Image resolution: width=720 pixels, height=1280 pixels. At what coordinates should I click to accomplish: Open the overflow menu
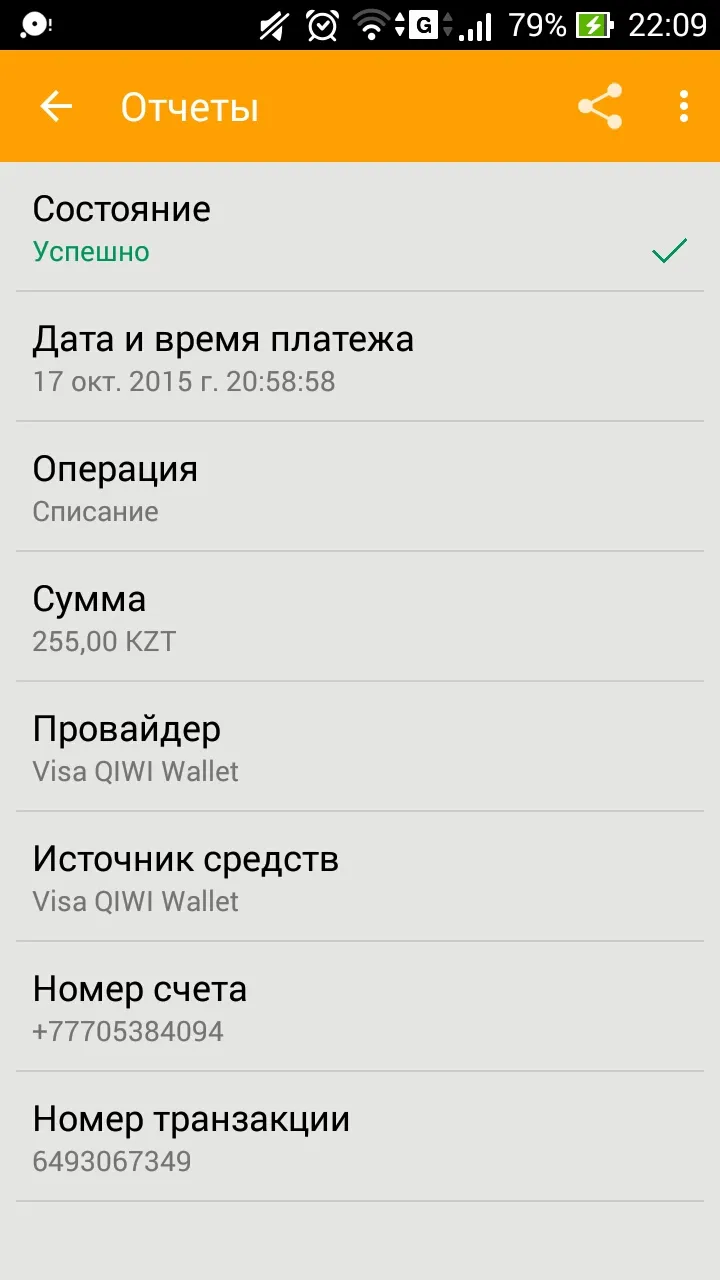tap(684, 106)
